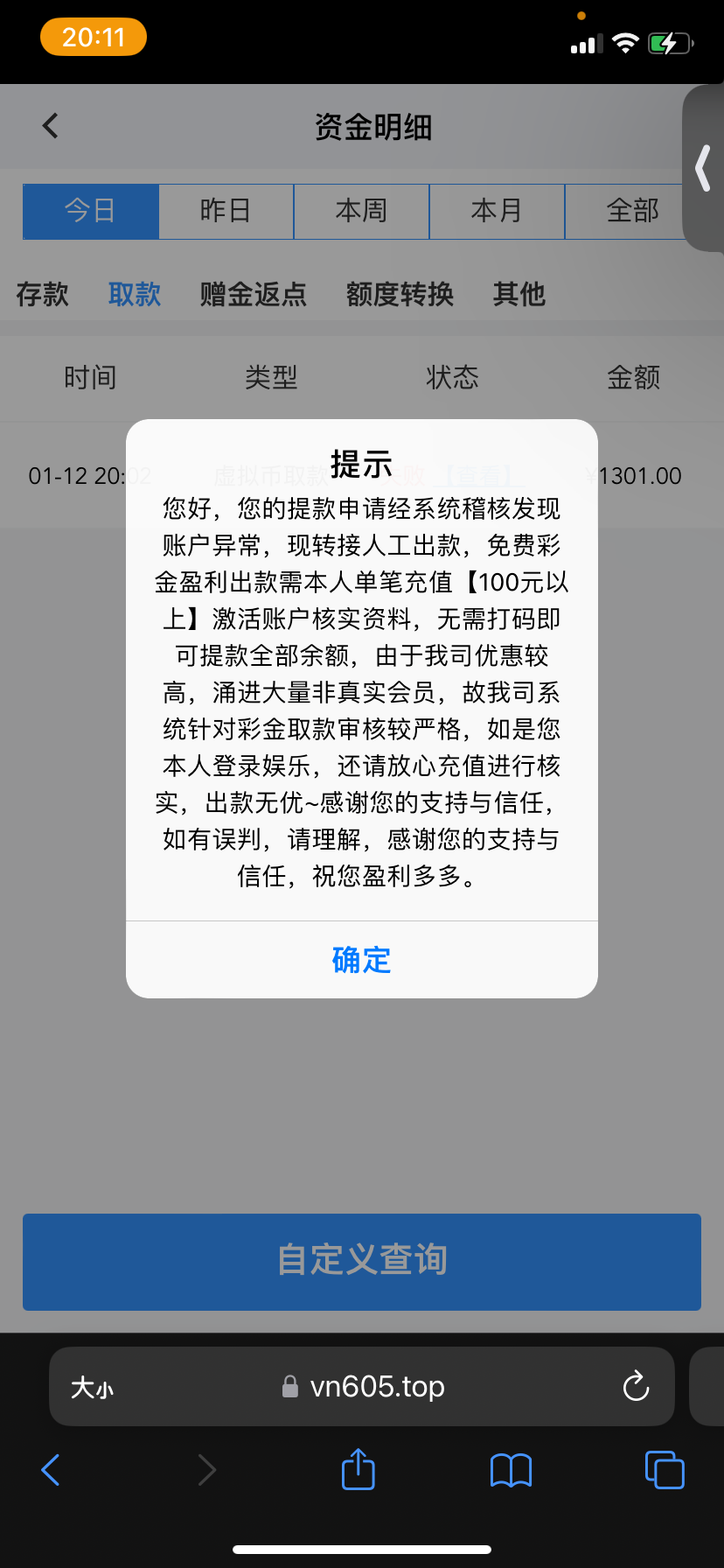Select the 今日 tab
Image resolution: width=724 pixels, height=1568 pixels.
click(90, 211)
